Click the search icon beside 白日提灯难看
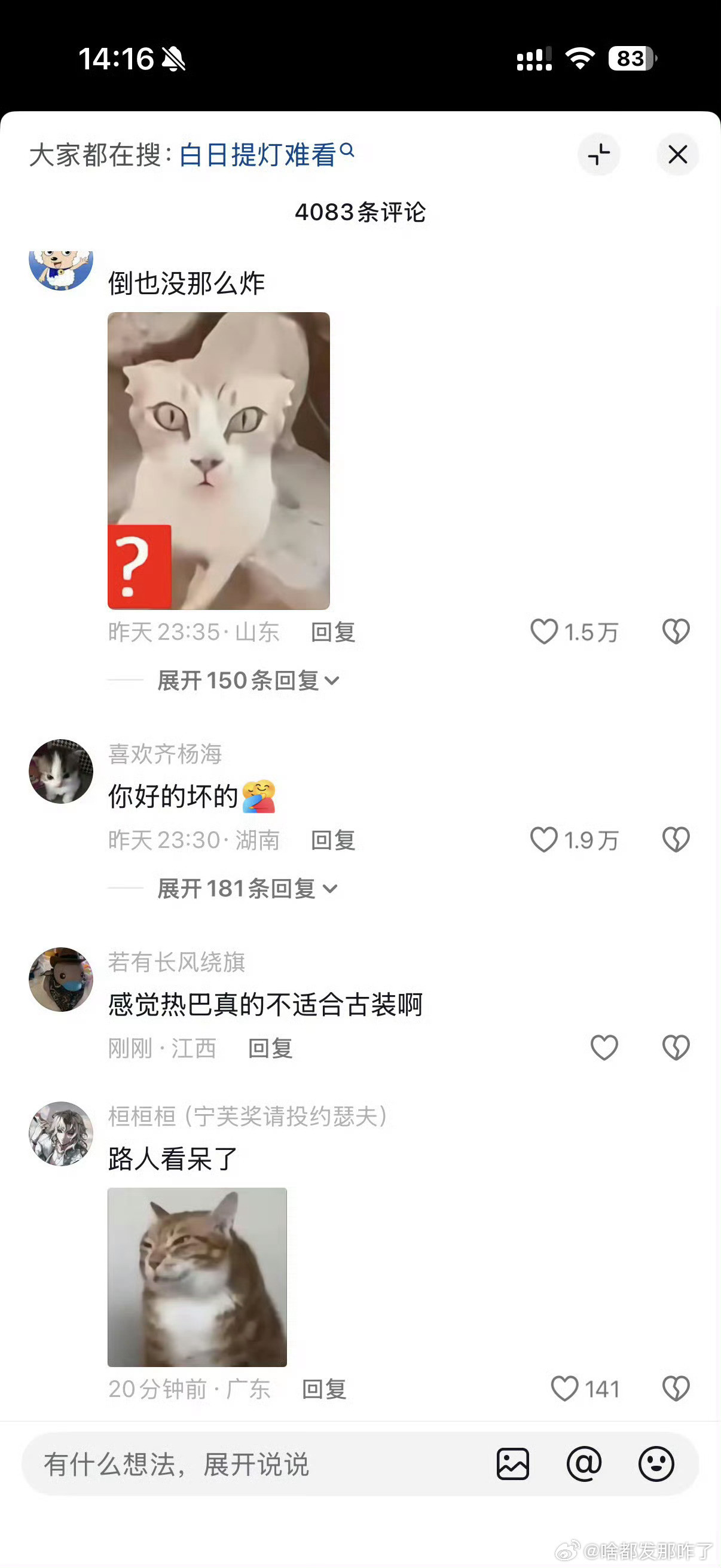This screenshot has width=721, height=1568. point(347,152)
